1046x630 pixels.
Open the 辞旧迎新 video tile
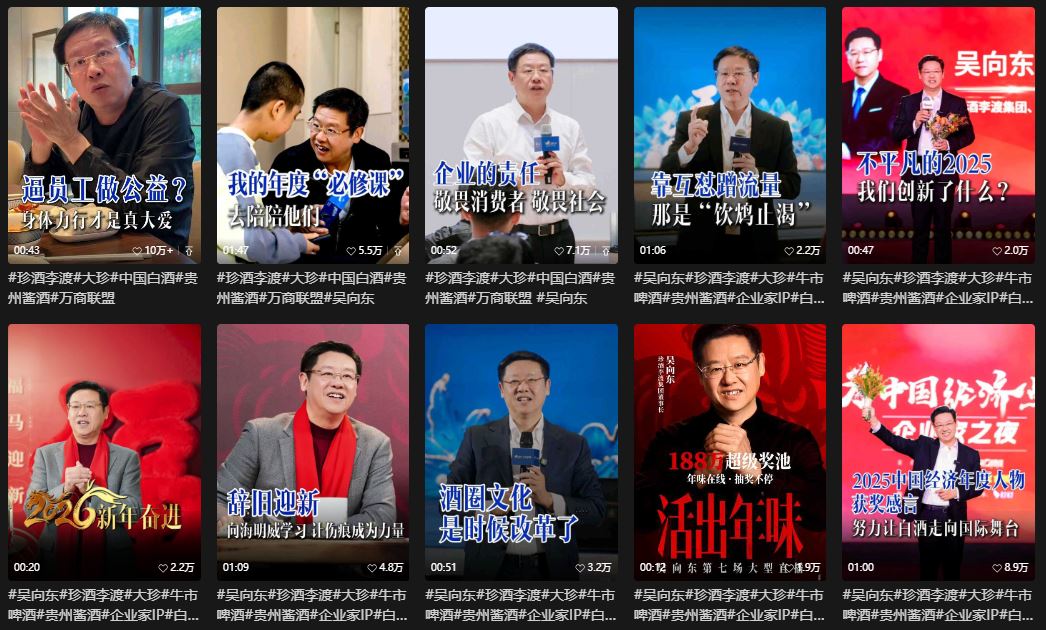[313, 452]
